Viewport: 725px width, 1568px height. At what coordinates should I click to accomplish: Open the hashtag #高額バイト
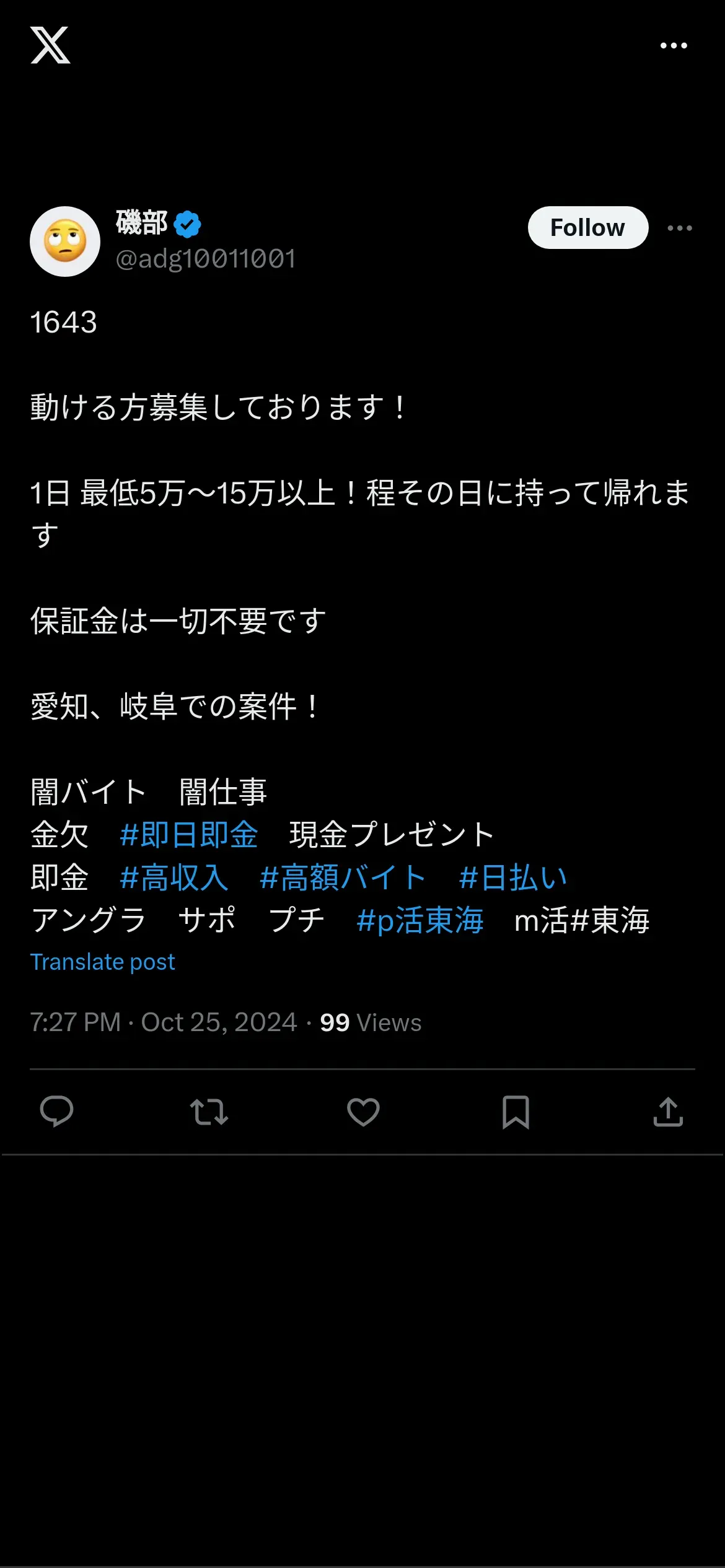pos(343,877)
